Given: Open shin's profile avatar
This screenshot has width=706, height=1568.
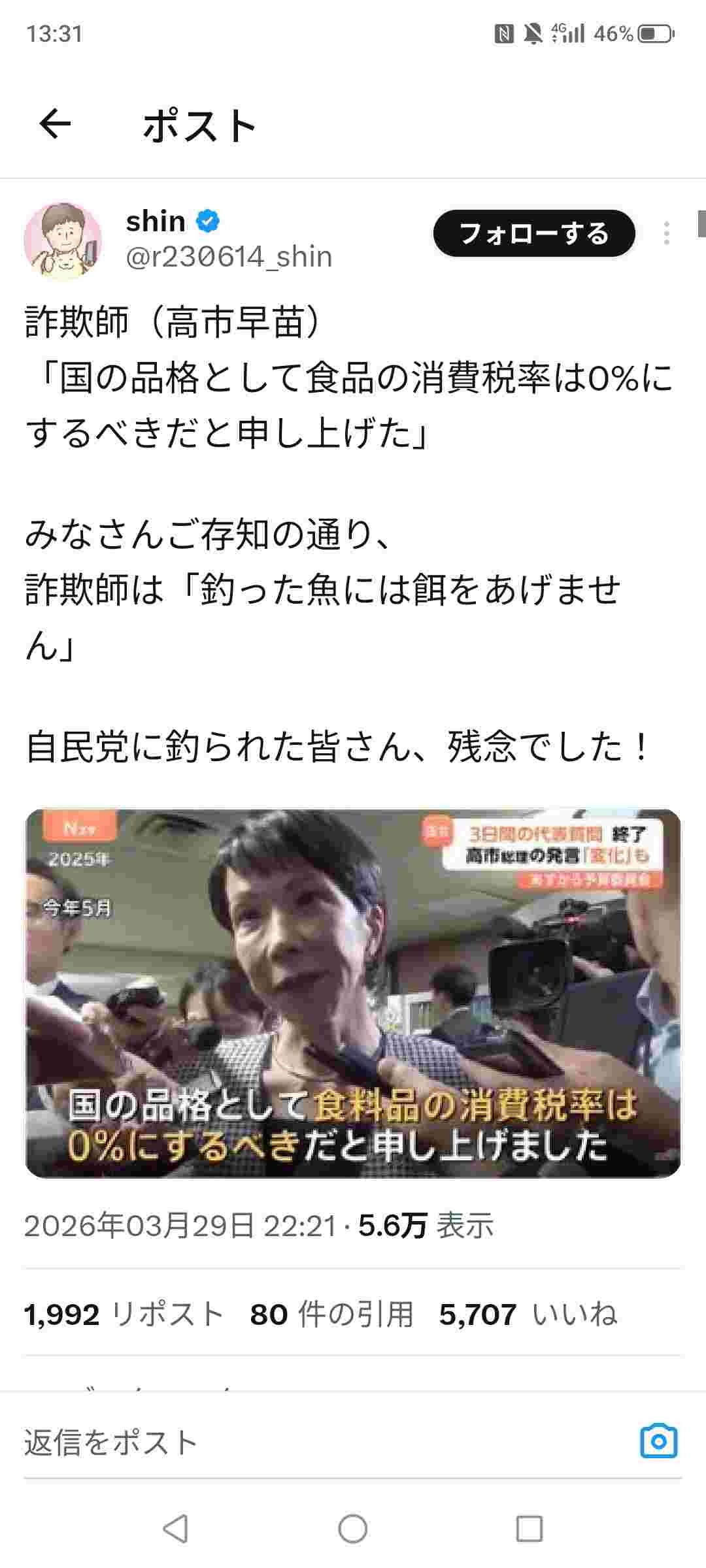Looking at the screenshot, I should pyautogui.click(x=63, y=240).
